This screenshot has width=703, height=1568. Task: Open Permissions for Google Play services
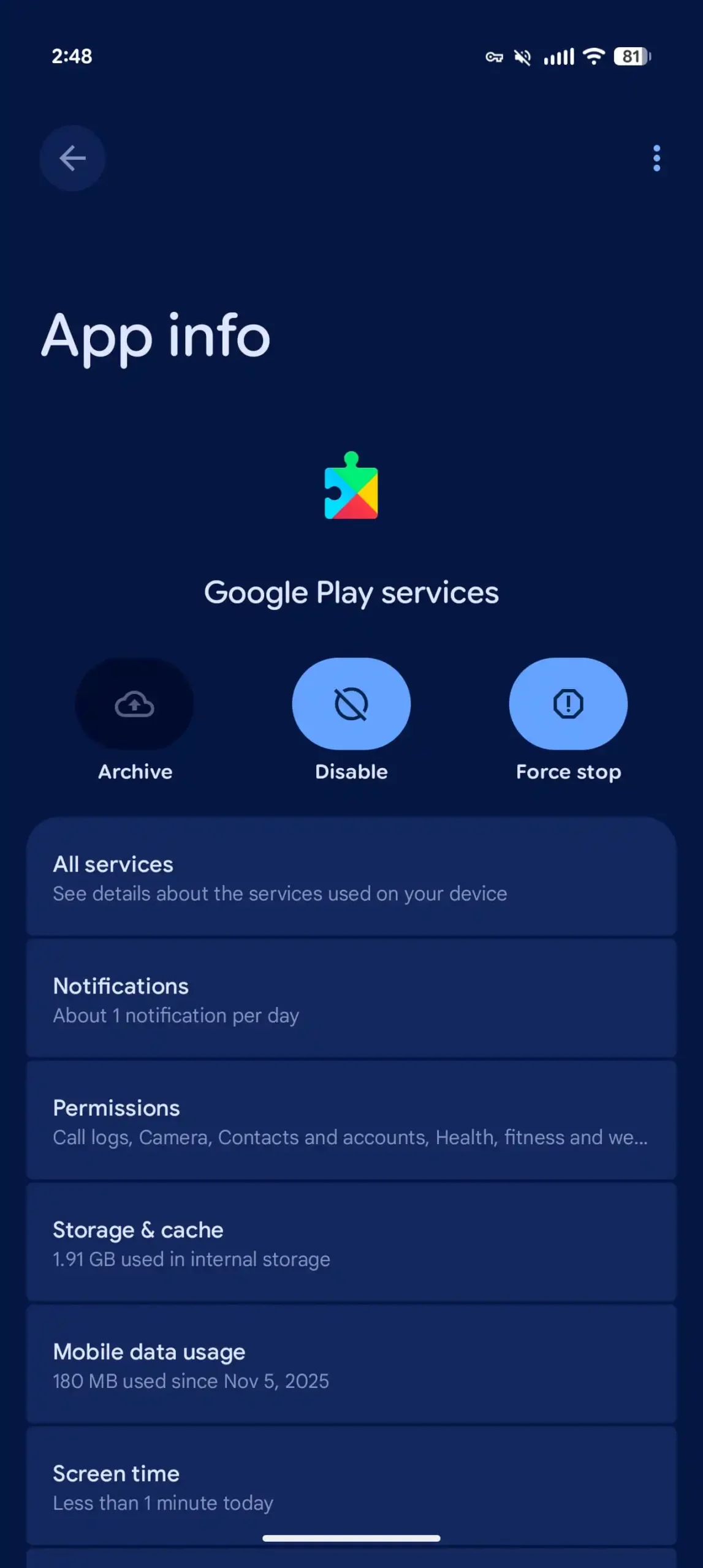[x=351, y=1120]
